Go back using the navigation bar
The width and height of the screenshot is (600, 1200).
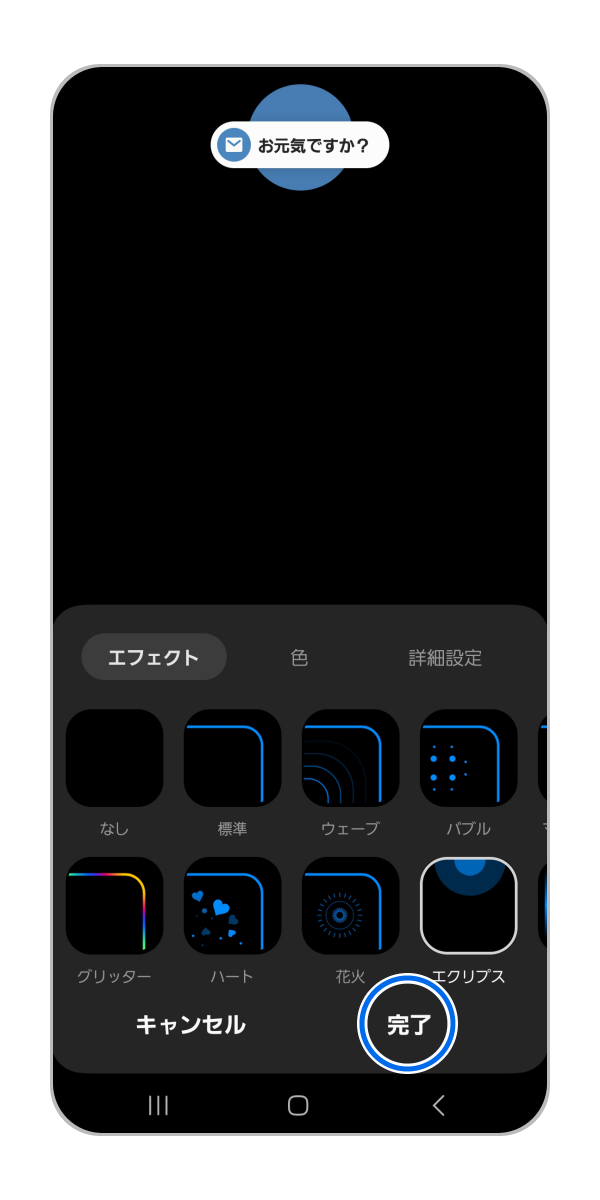pos(438,1105)
